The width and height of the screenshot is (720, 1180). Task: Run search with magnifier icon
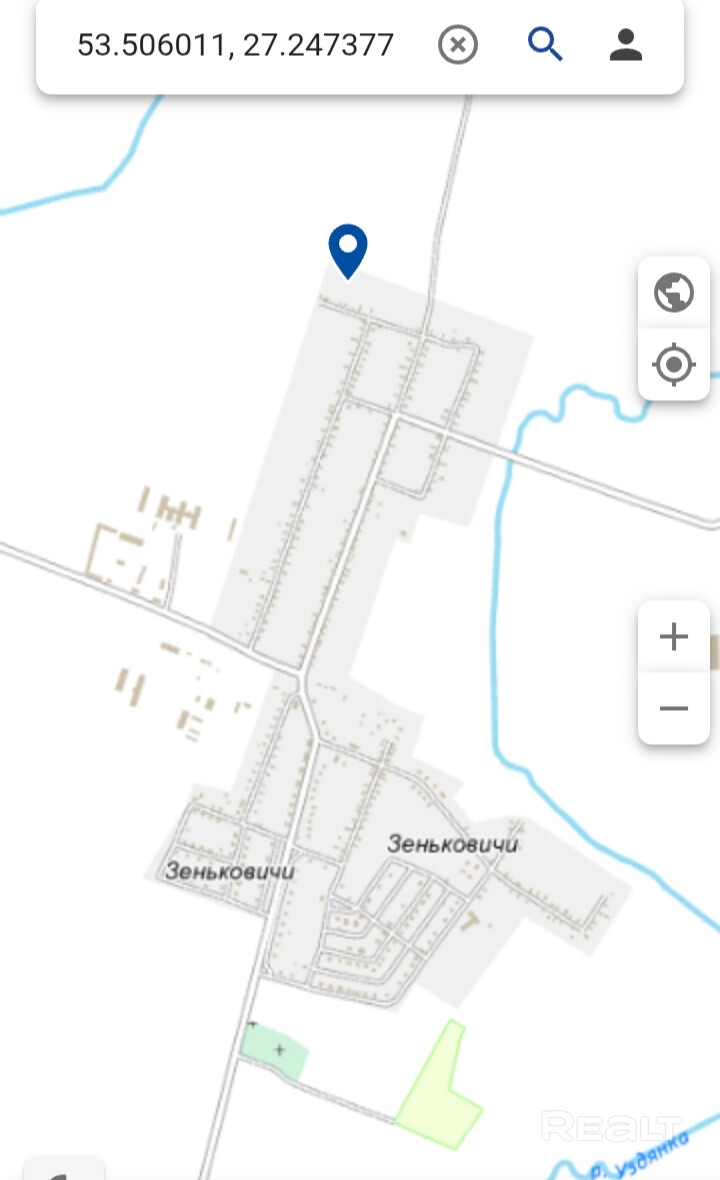pos(545,45)
